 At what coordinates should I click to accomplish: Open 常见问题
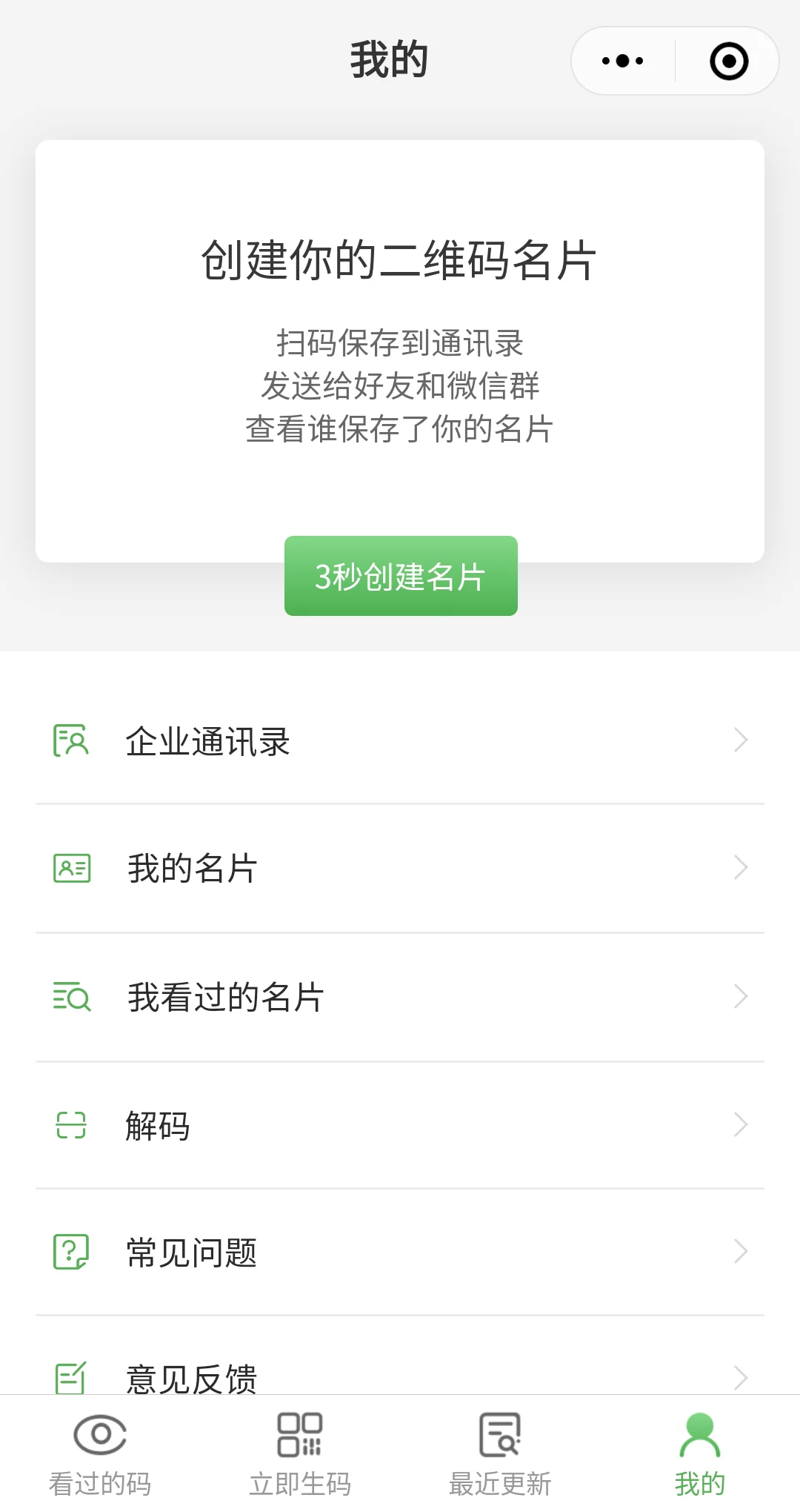pyautogui.click(x=400, y=1253)
